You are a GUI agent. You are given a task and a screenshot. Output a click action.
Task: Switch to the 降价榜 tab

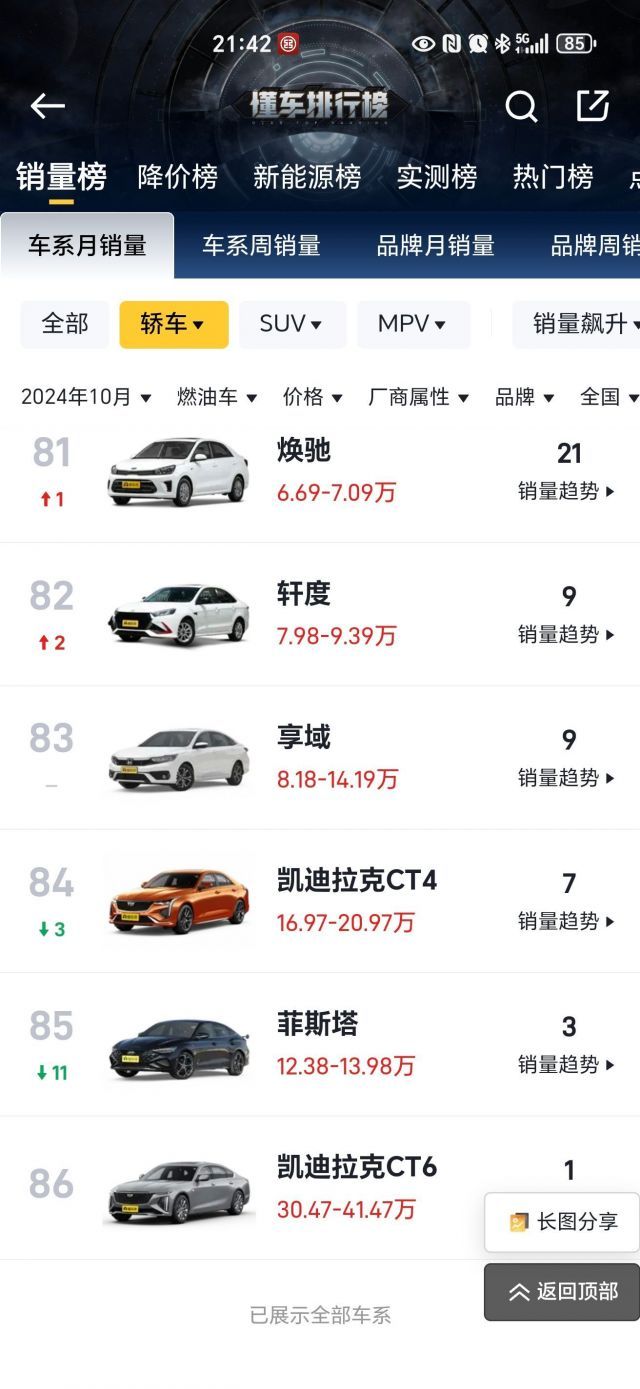[x=177, y=177]
